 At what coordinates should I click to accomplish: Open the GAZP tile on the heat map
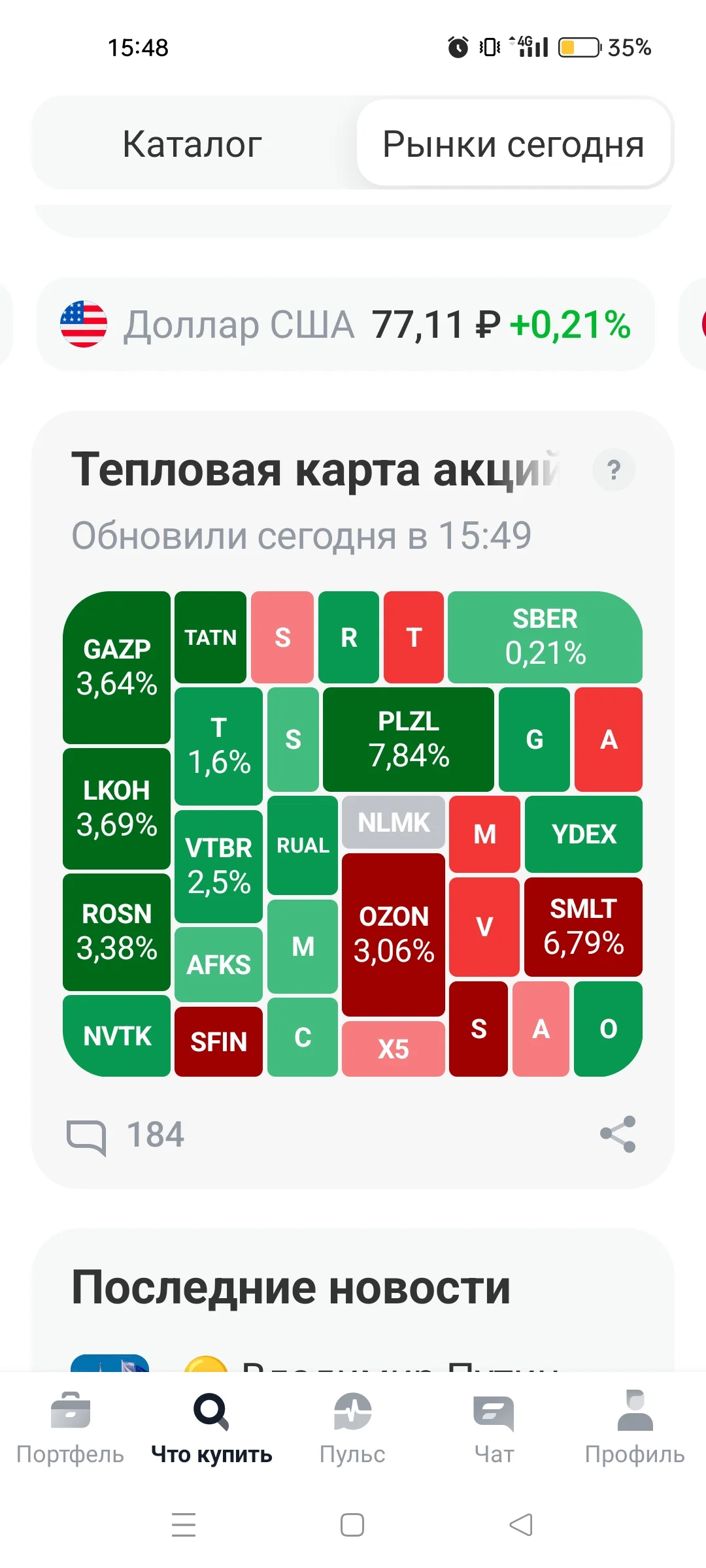pos(116,667)
